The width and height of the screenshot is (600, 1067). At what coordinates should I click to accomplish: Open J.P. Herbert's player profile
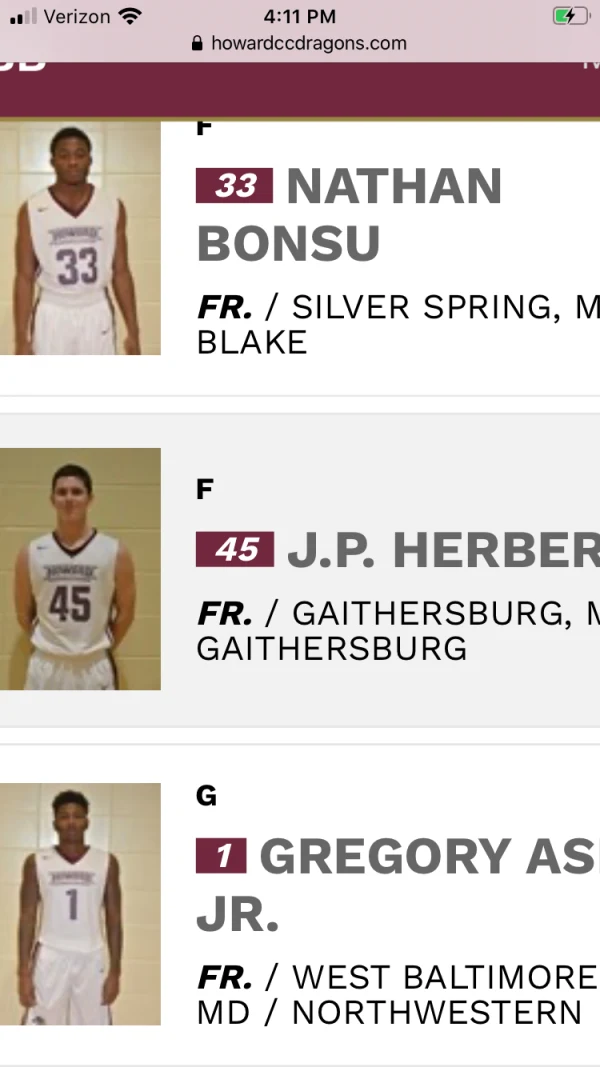coord(442,550)
